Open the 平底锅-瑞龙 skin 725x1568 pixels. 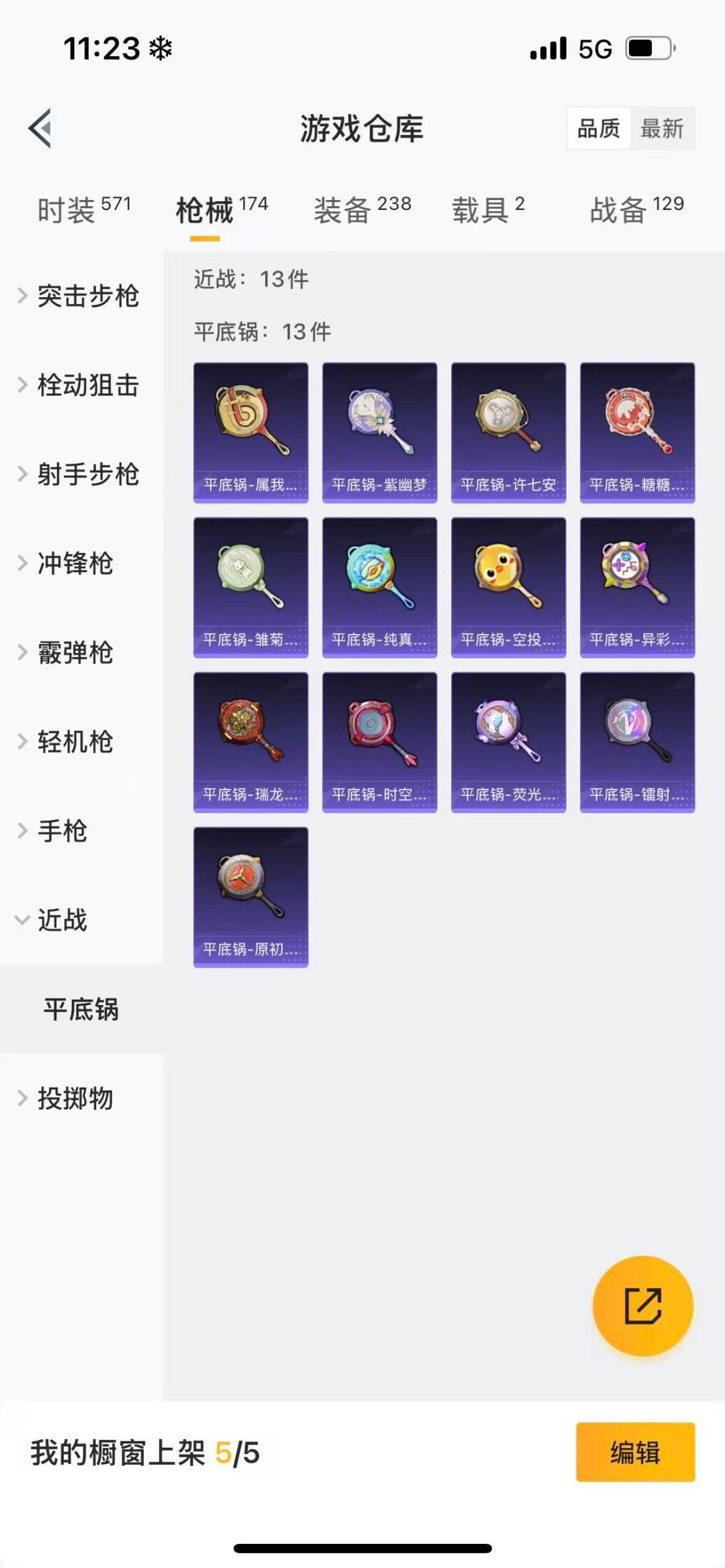250,742
